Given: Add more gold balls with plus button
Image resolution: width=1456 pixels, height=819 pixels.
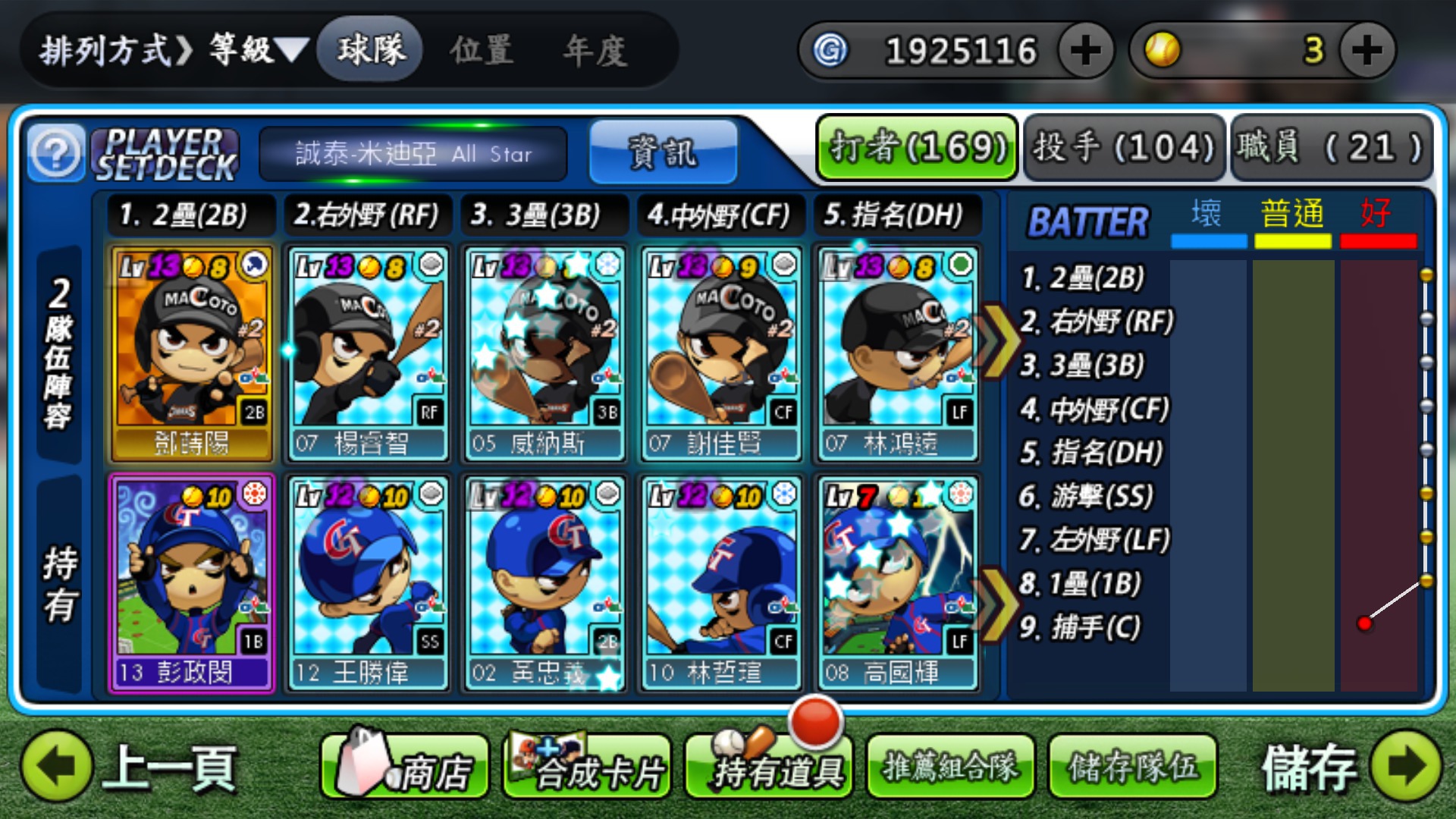Looking at the screenshot, I should point(1367,50).
